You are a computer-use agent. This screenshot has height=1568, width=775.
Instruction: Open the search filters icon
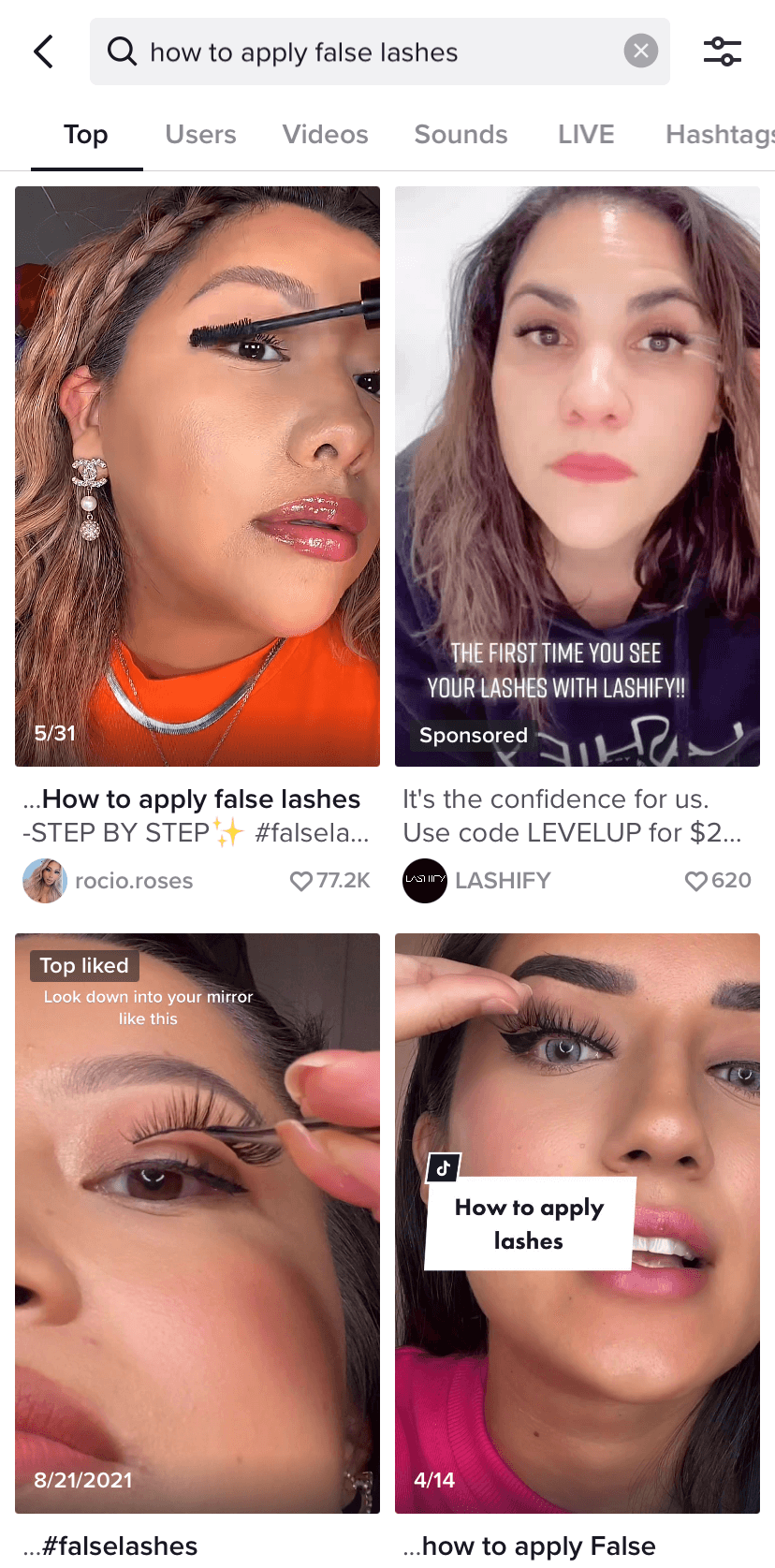[722, 51]
